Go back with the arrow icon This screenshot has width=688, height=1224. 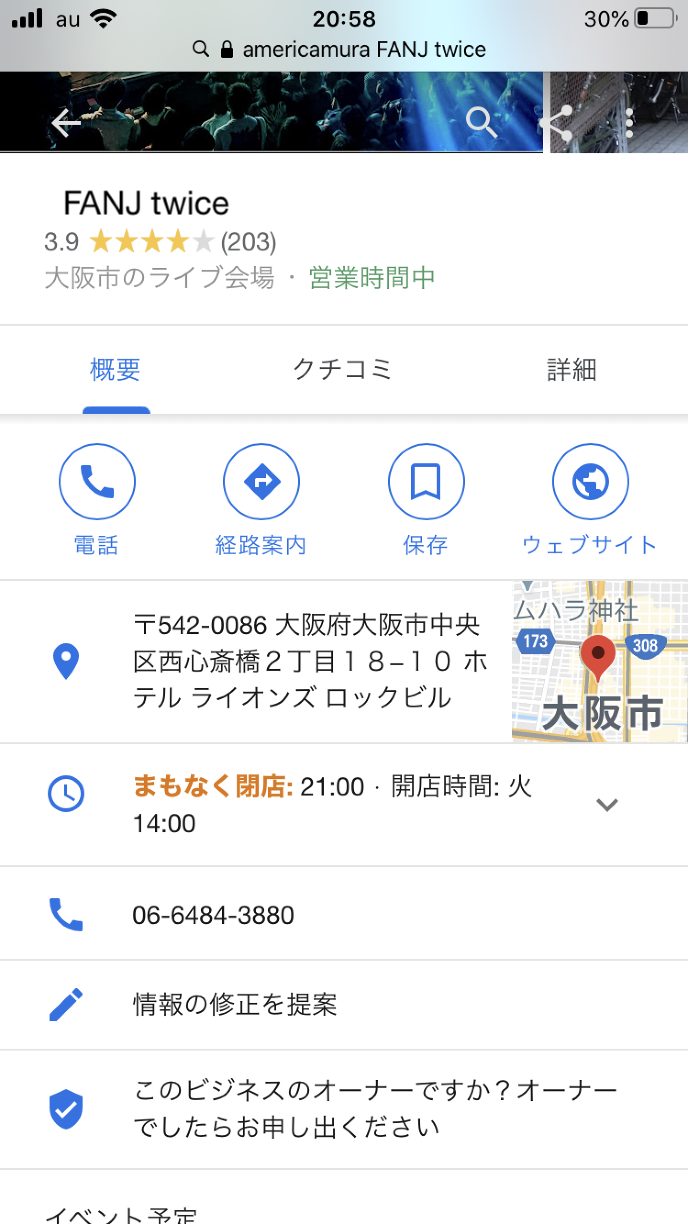(x=66, y=123)
